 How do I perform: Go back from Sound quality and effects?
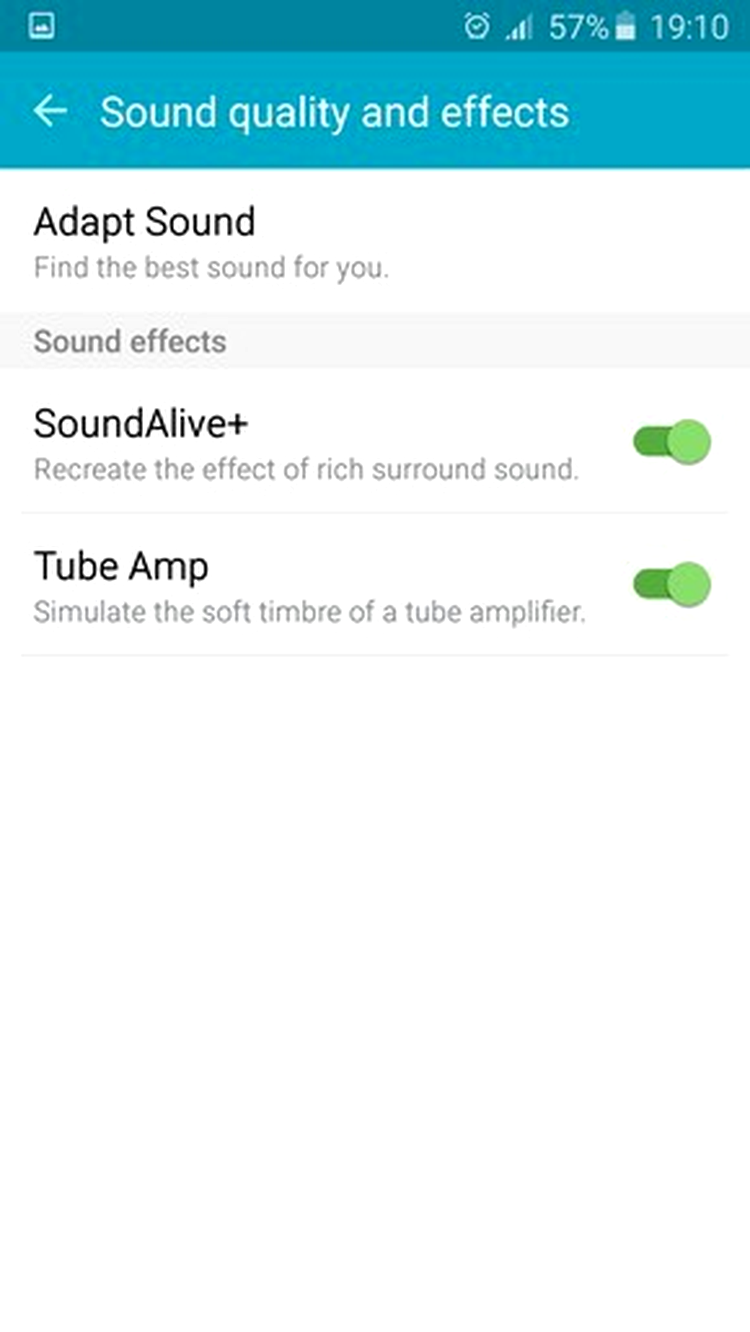pyautogui.click(x=50, y=111)
